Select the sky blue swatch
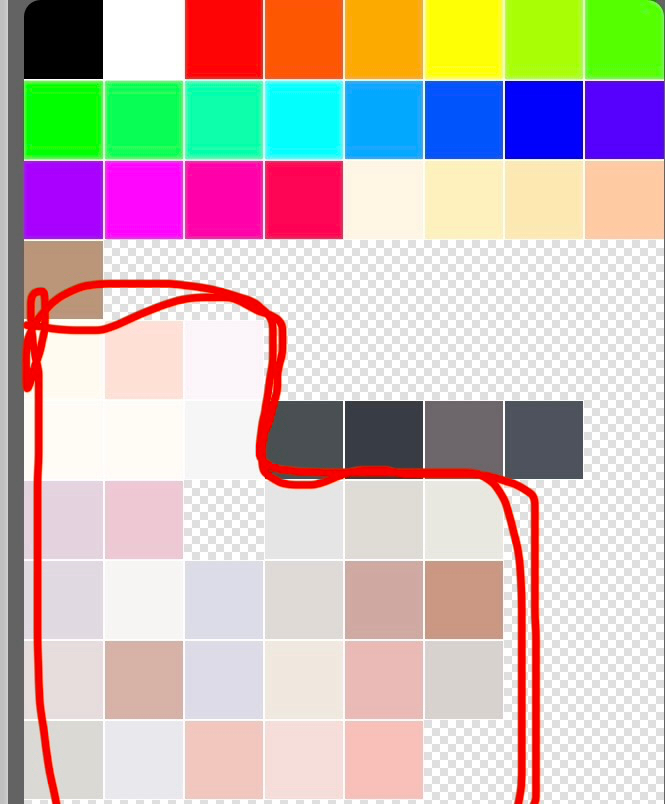This screenshot has width=665, height=804. [383, 119]
